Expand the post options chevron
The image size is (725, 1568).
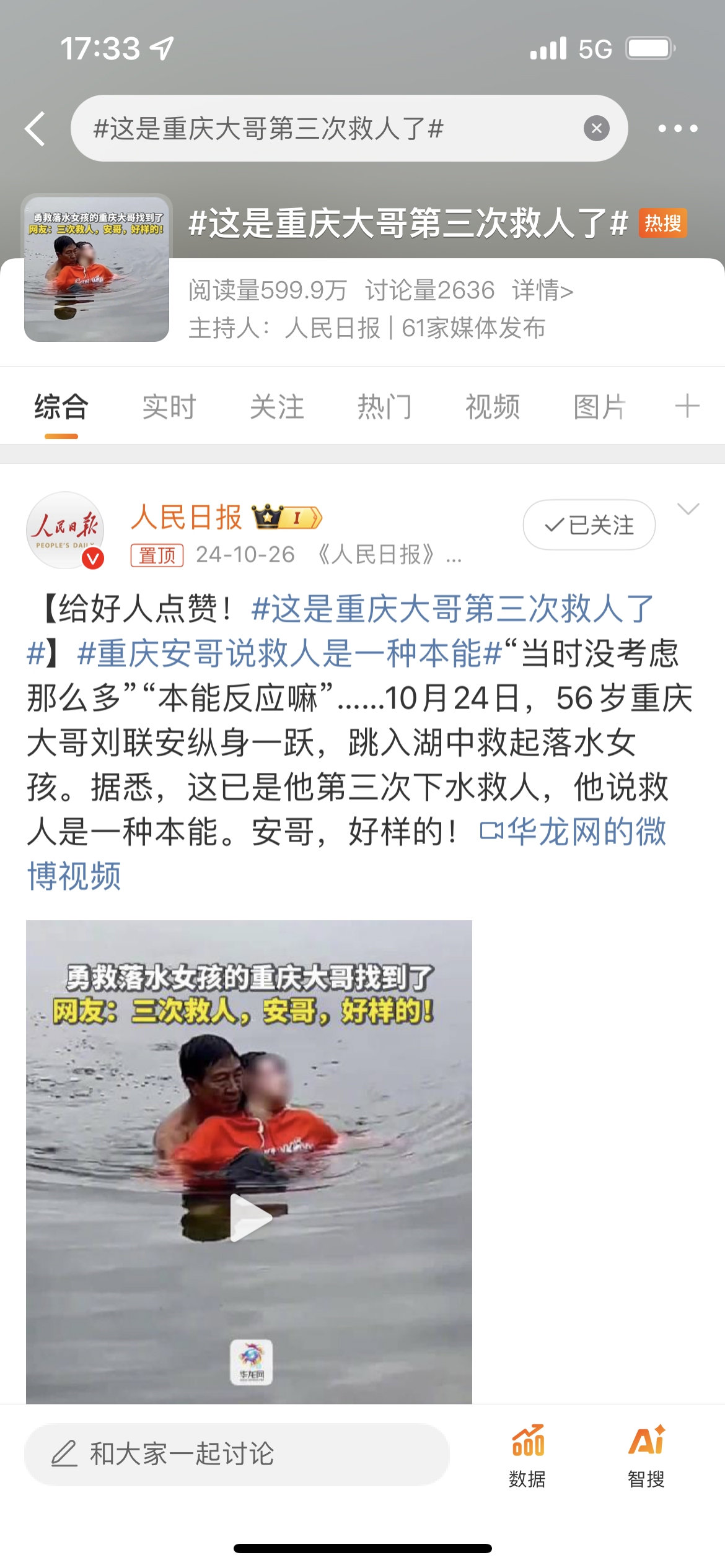688,509
